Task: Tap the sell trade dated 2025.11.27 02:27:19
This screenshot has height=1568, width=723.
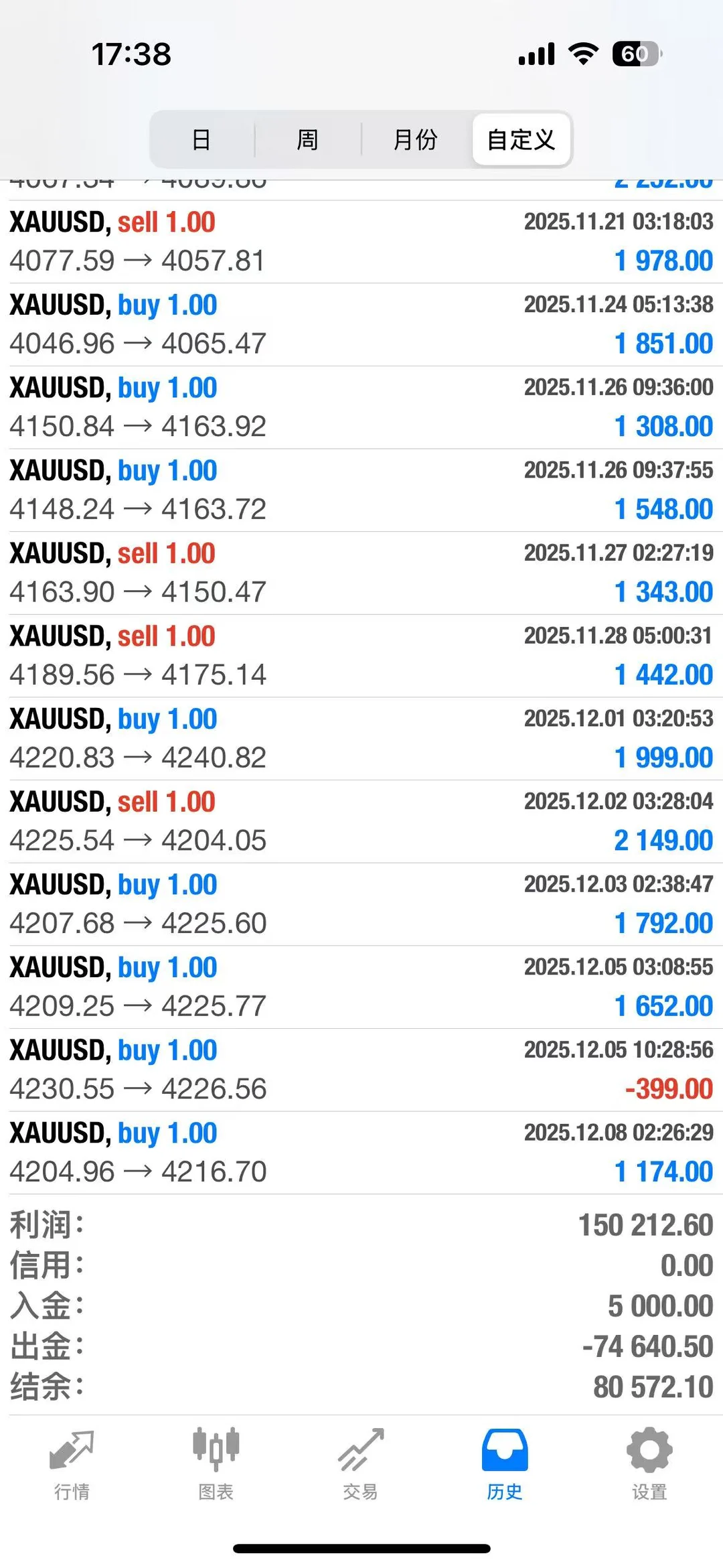Action: click(x=361, y=573)
